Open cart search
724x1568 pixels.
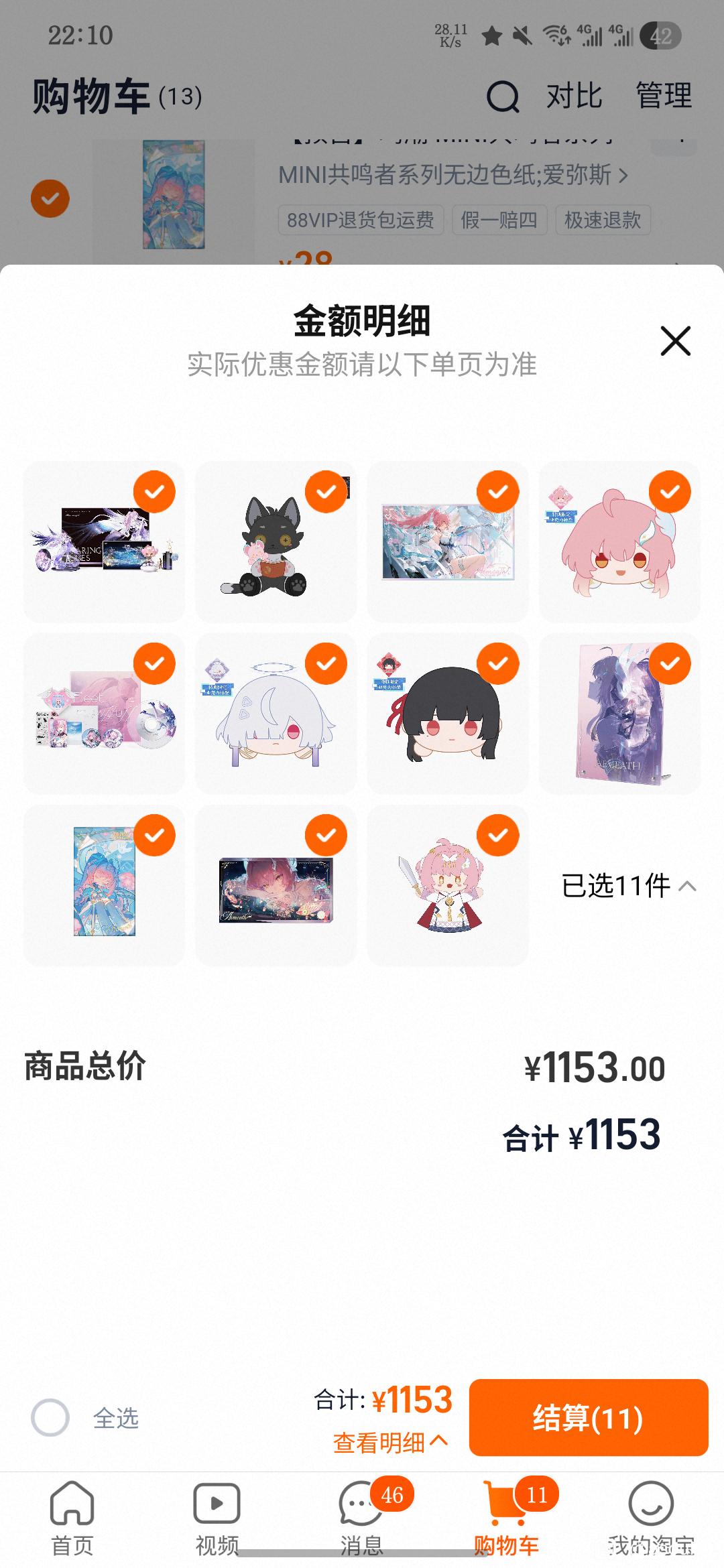[503, 96]
